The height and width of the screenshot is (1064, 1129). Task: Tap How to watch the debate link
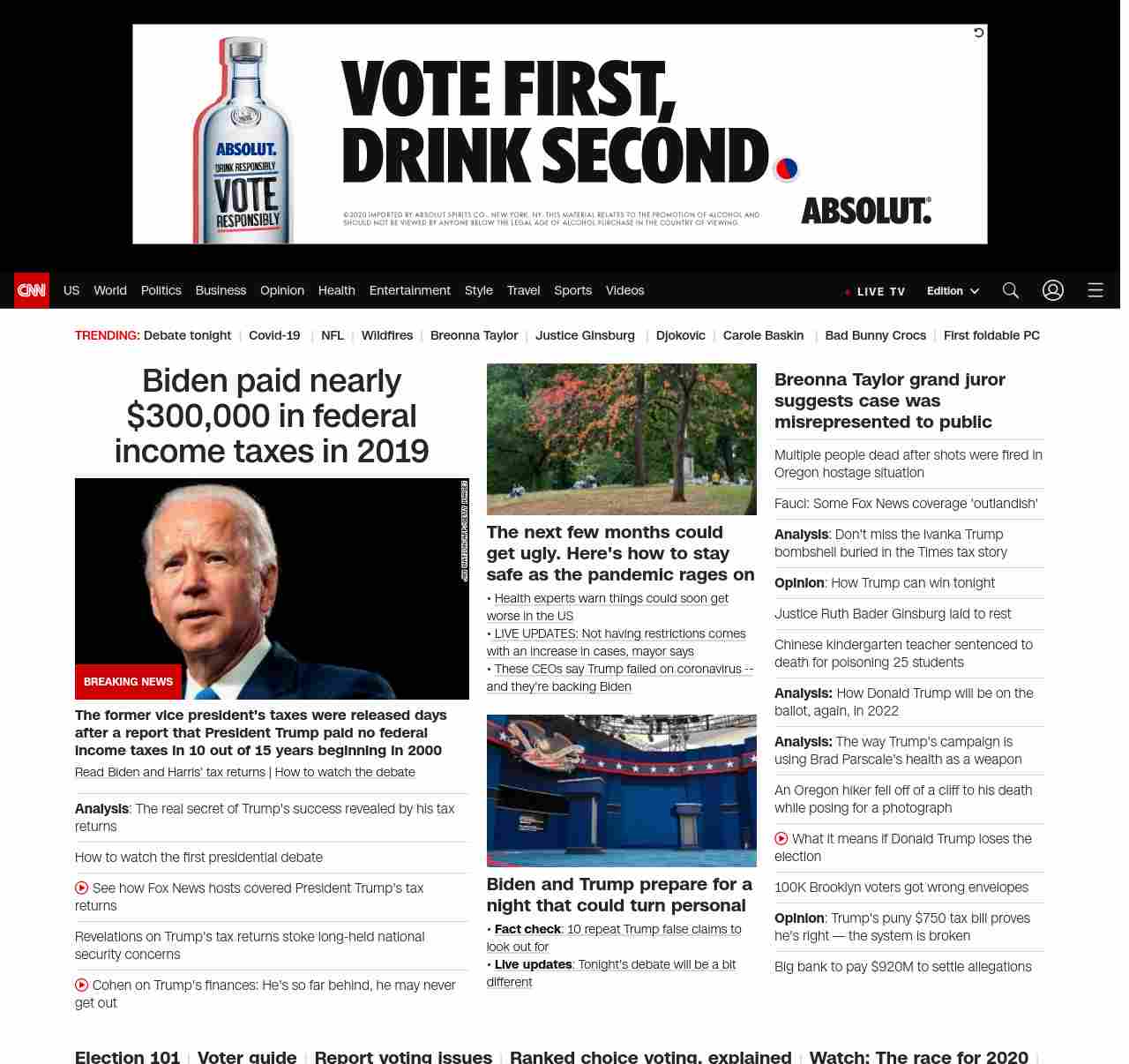click(x=345, y=772)
